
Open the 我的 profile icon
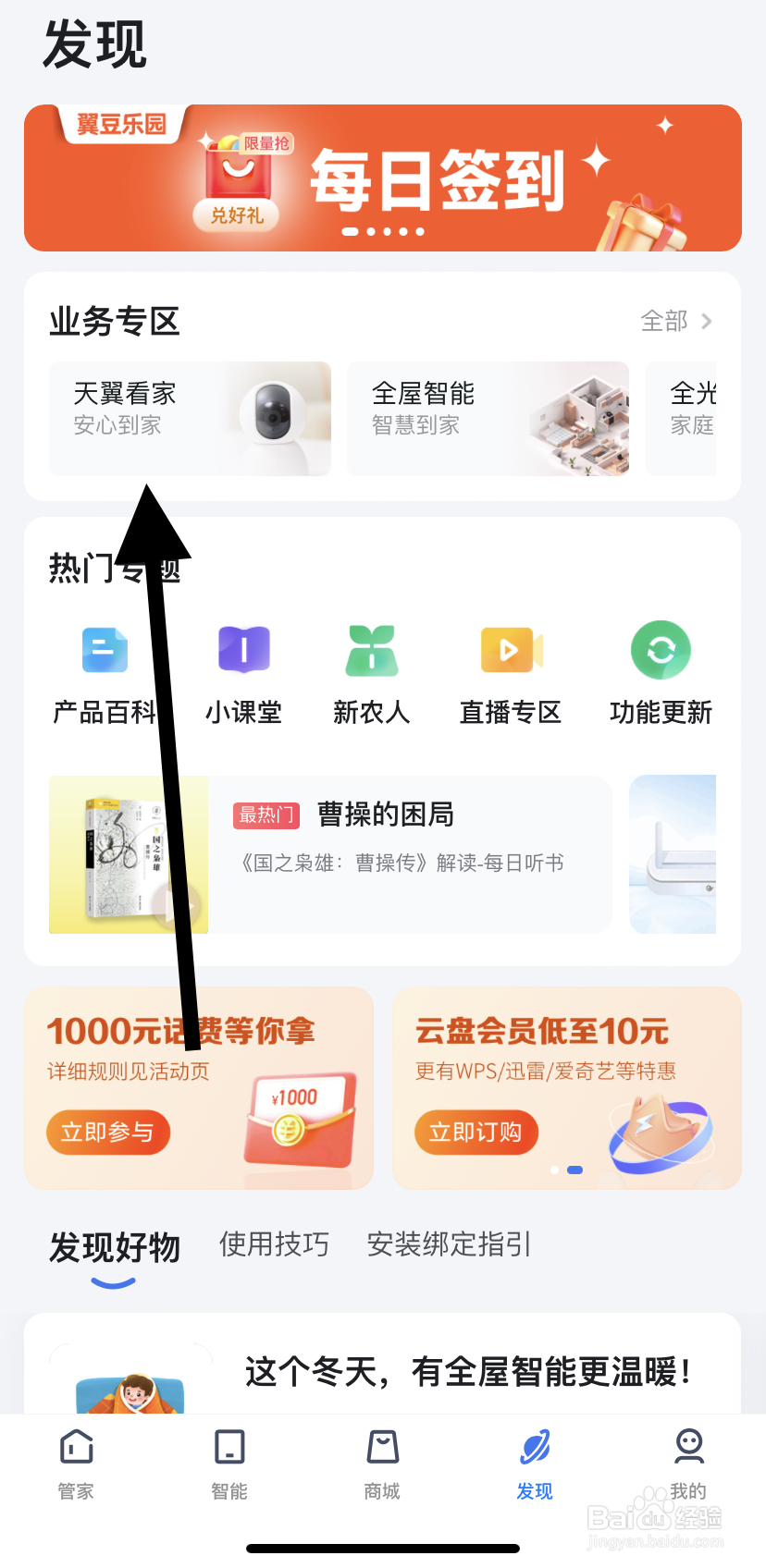689,1447
